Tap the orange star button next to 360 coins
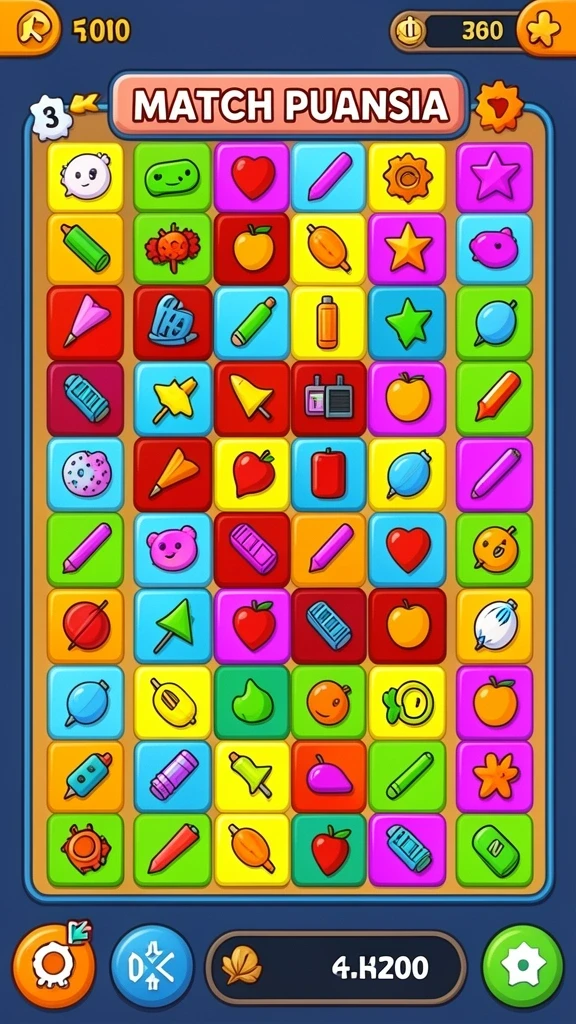The width and height of the screenshot is (576, 1024). click(545, 29)
